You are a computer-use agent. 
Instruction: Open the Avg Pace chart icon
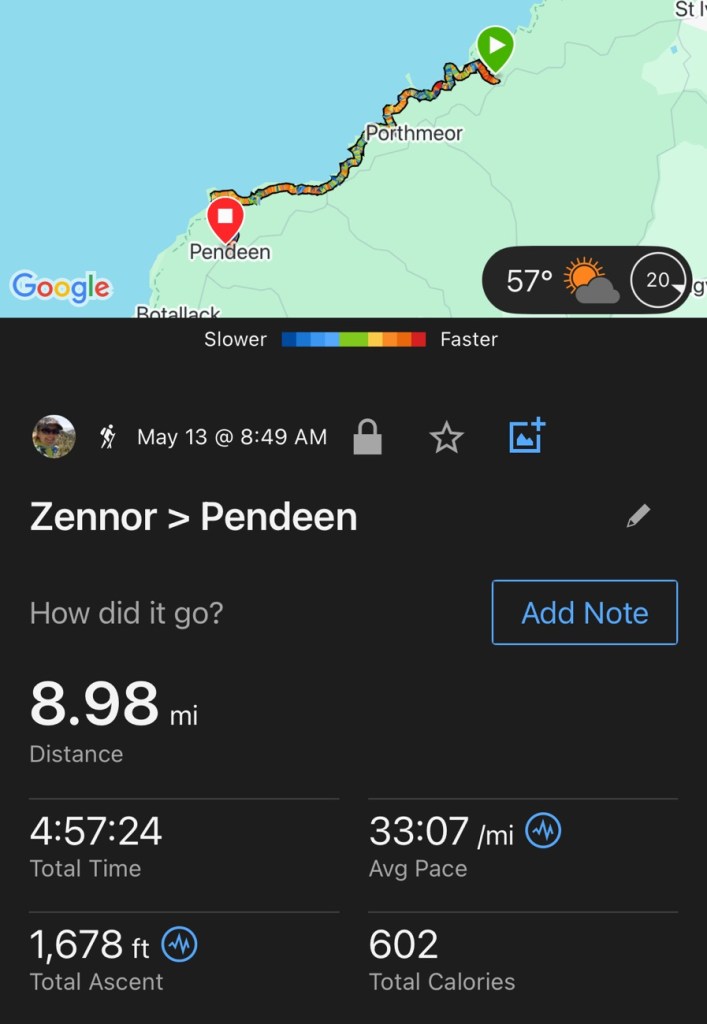click(543, 831)
